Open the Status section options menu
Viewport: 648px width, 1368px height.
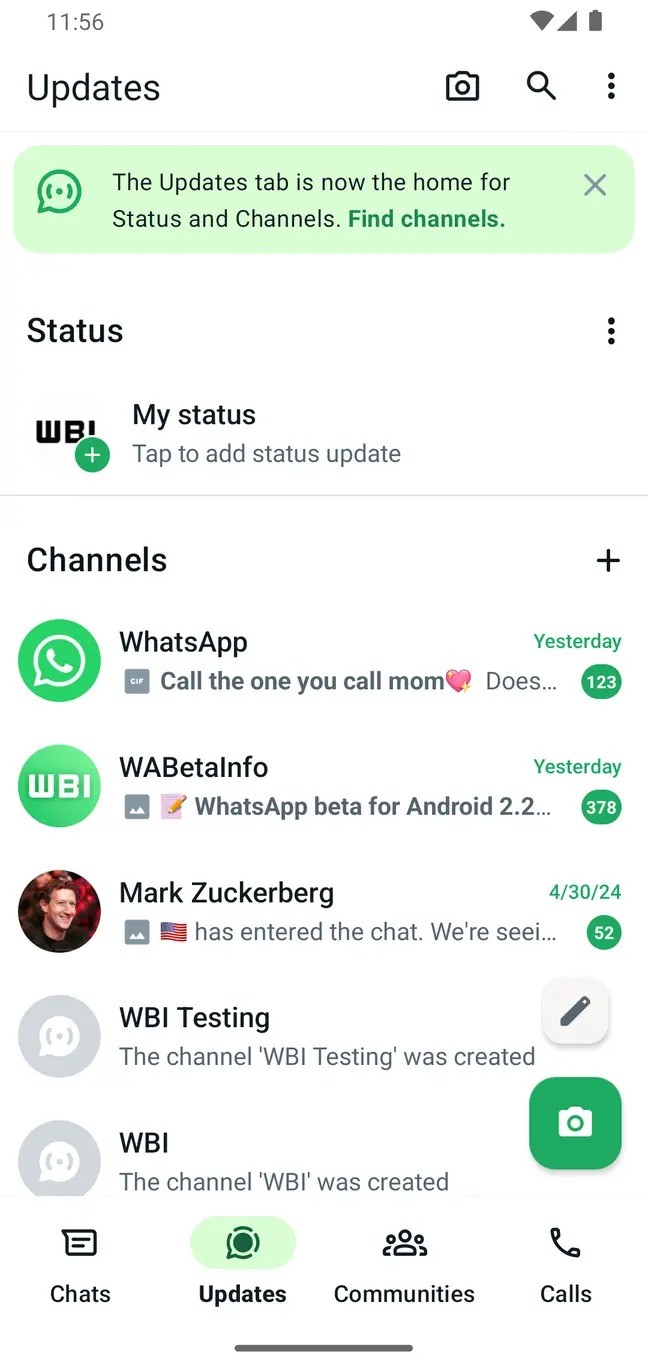(611, 331)
